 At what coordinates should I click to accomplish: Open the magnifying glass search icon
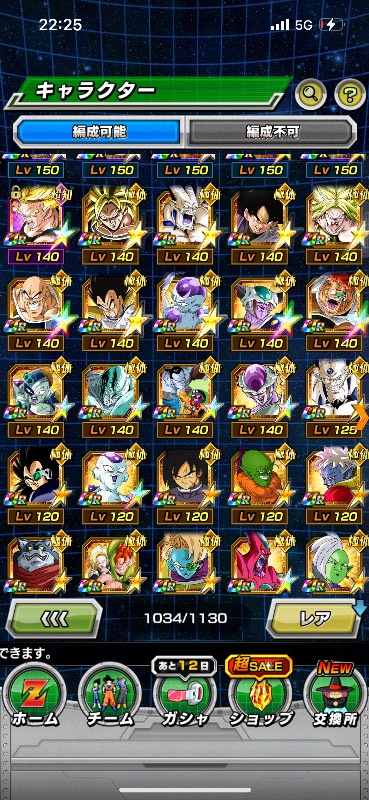click(311, 93)
